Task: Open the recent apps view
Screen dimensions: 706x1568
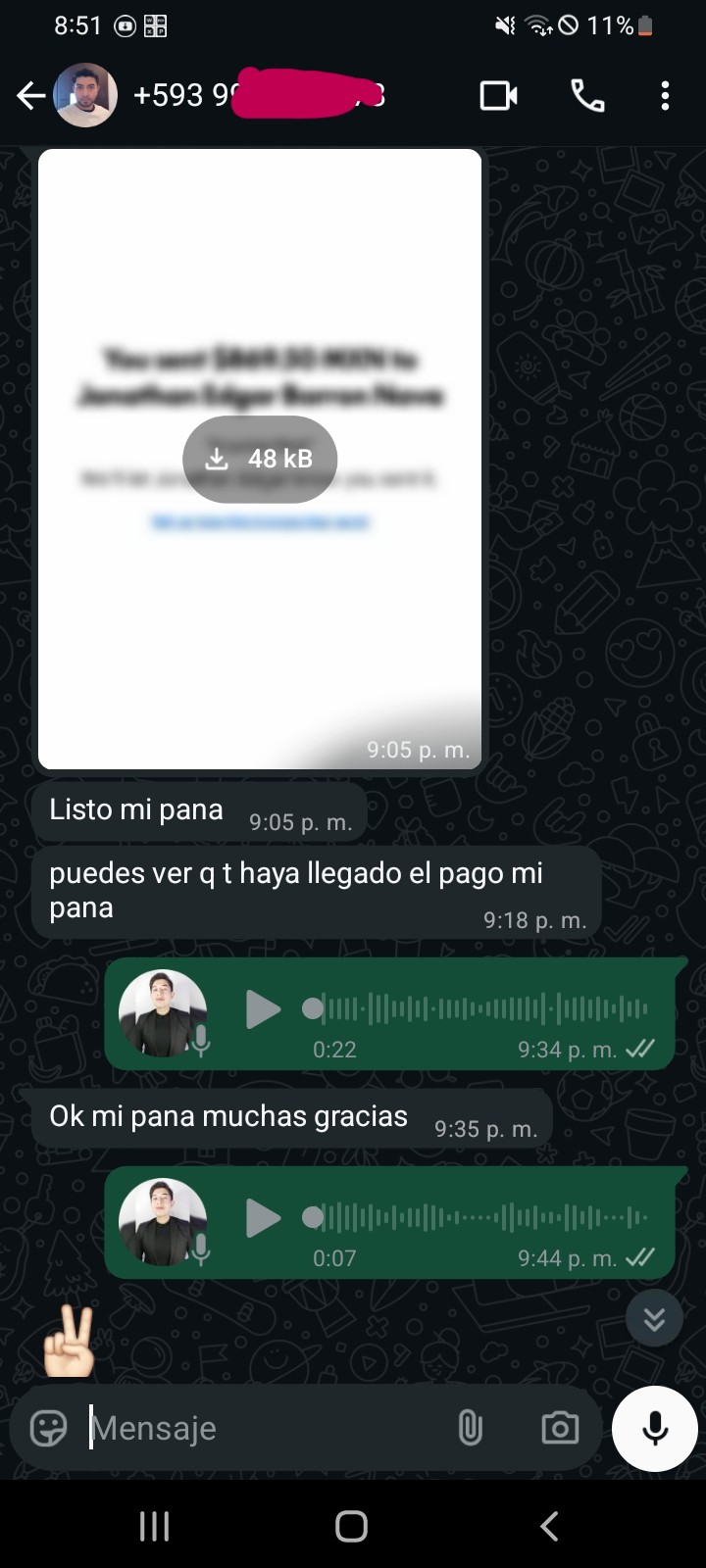Action: point(154,1526)
